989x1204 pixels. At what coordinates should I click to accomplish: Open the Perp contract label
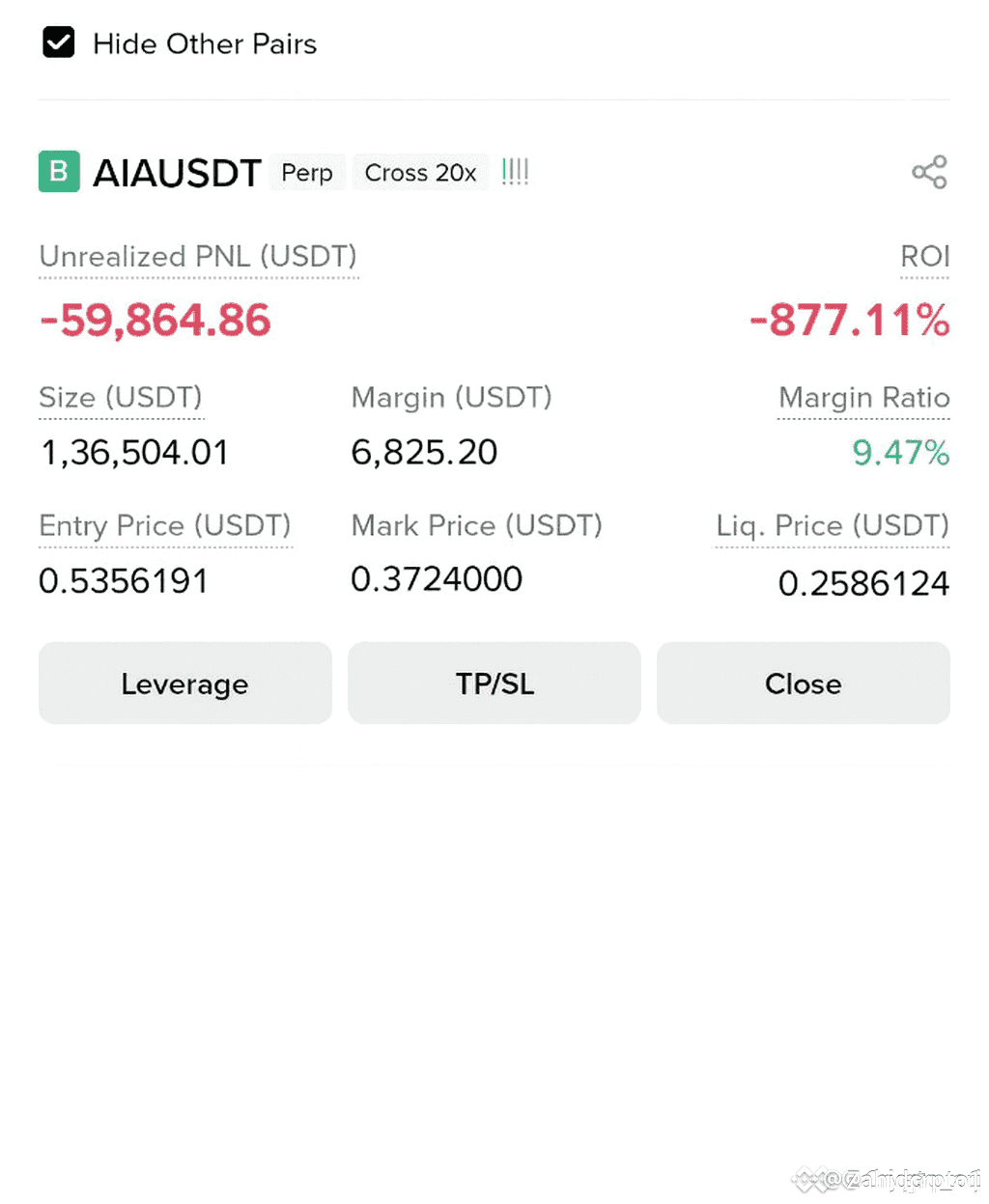[306, 174]
